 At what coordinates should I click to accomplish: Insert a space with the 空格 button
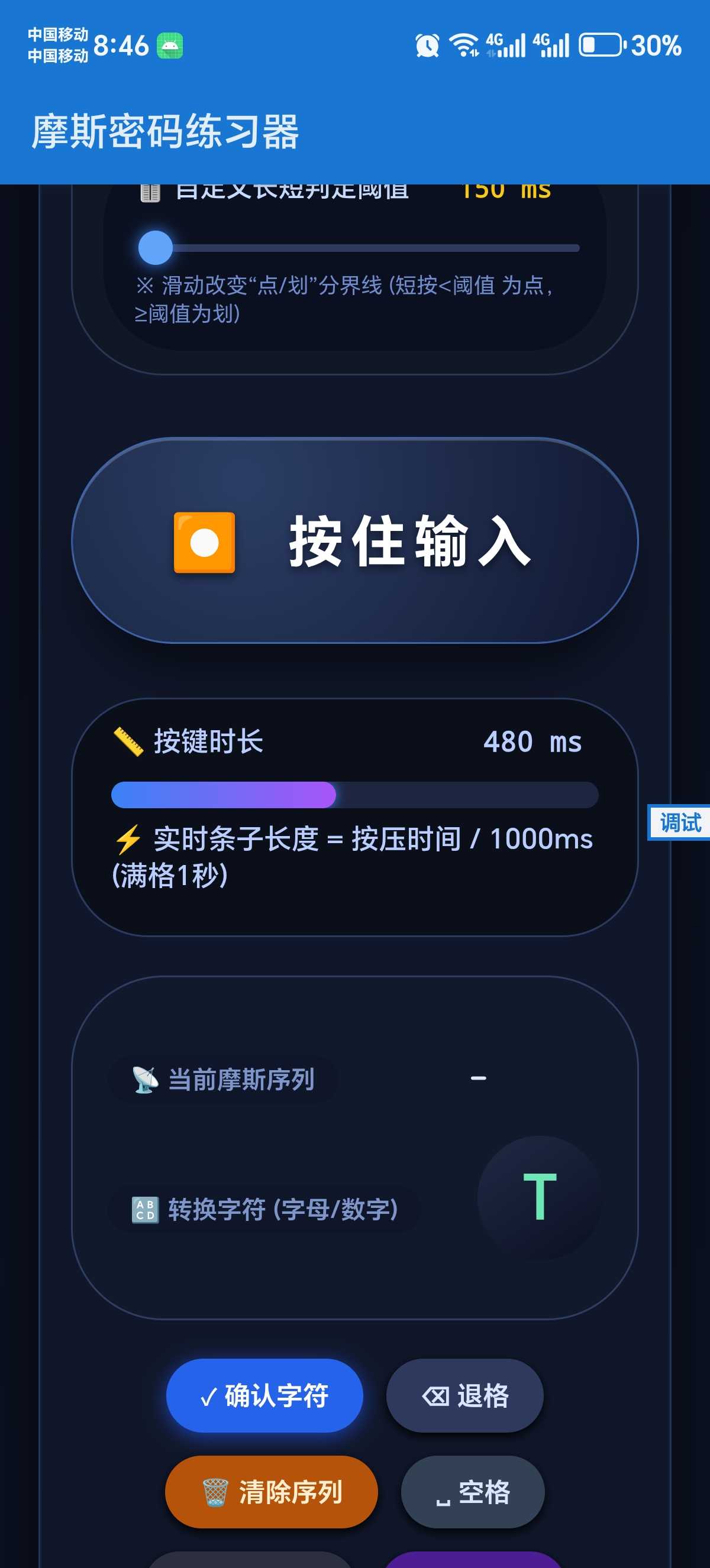473,1491
